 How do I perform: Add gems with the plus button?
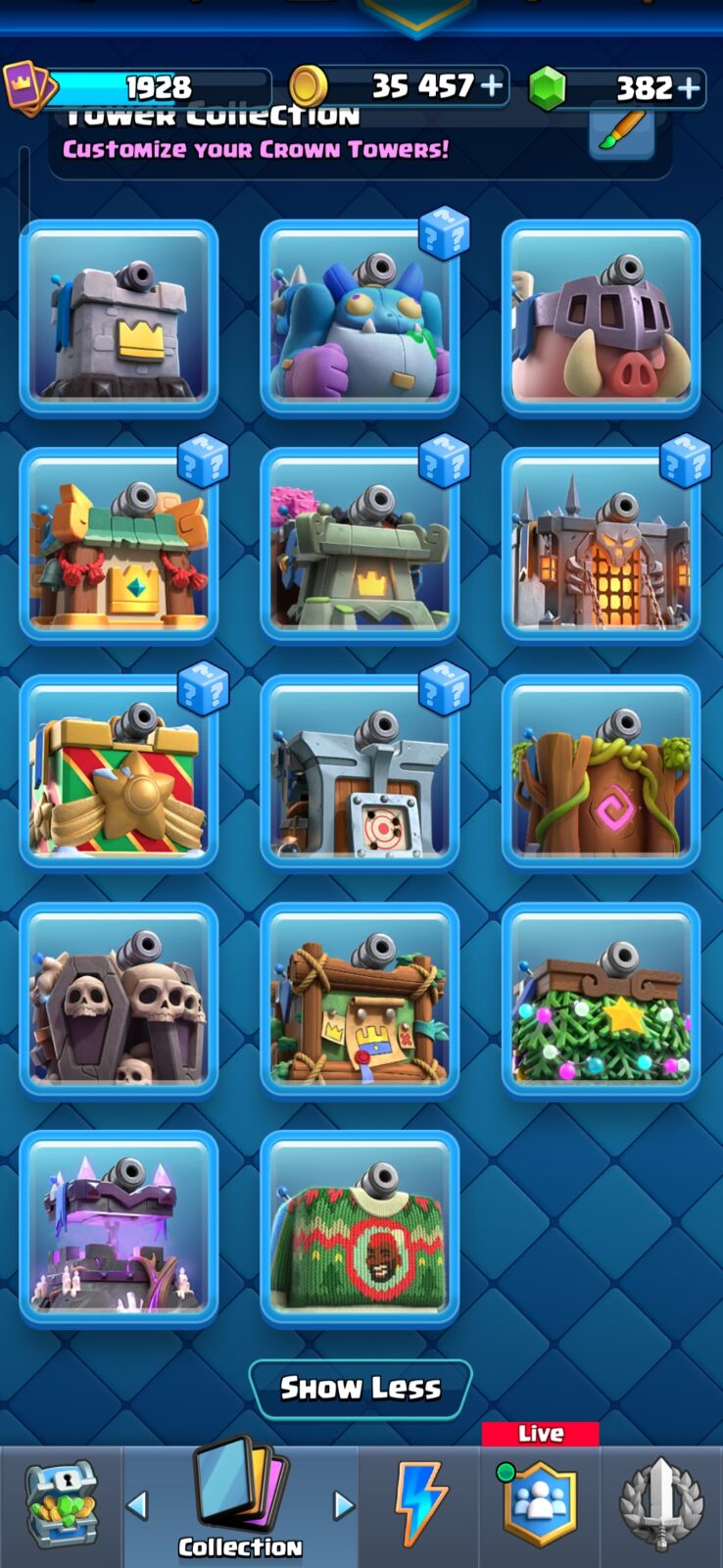[689, 88]
